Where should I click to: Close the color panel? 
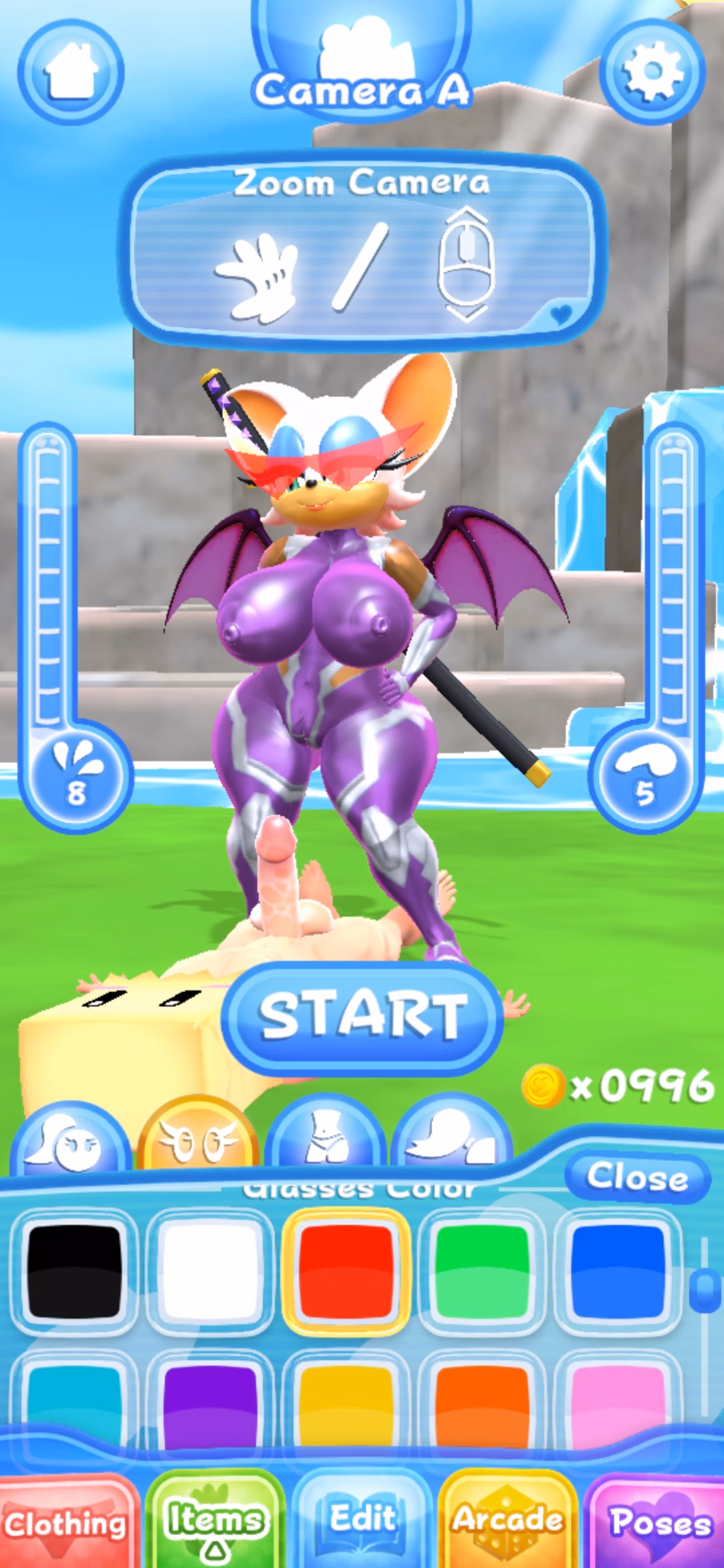pos(637,1177)
